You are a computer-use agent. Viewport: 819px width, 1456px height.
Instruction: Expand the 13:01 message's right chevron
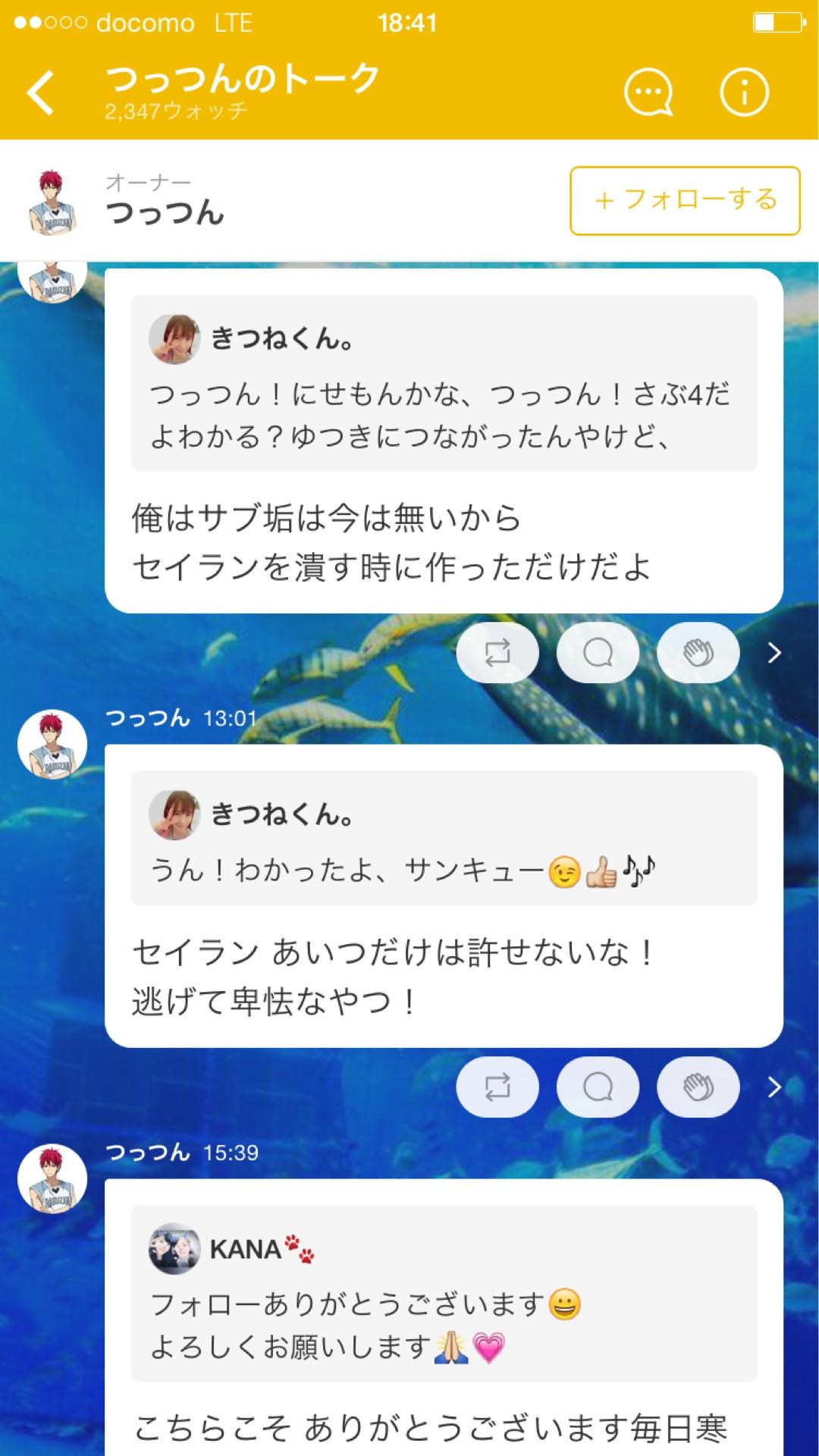[773, 1087]
